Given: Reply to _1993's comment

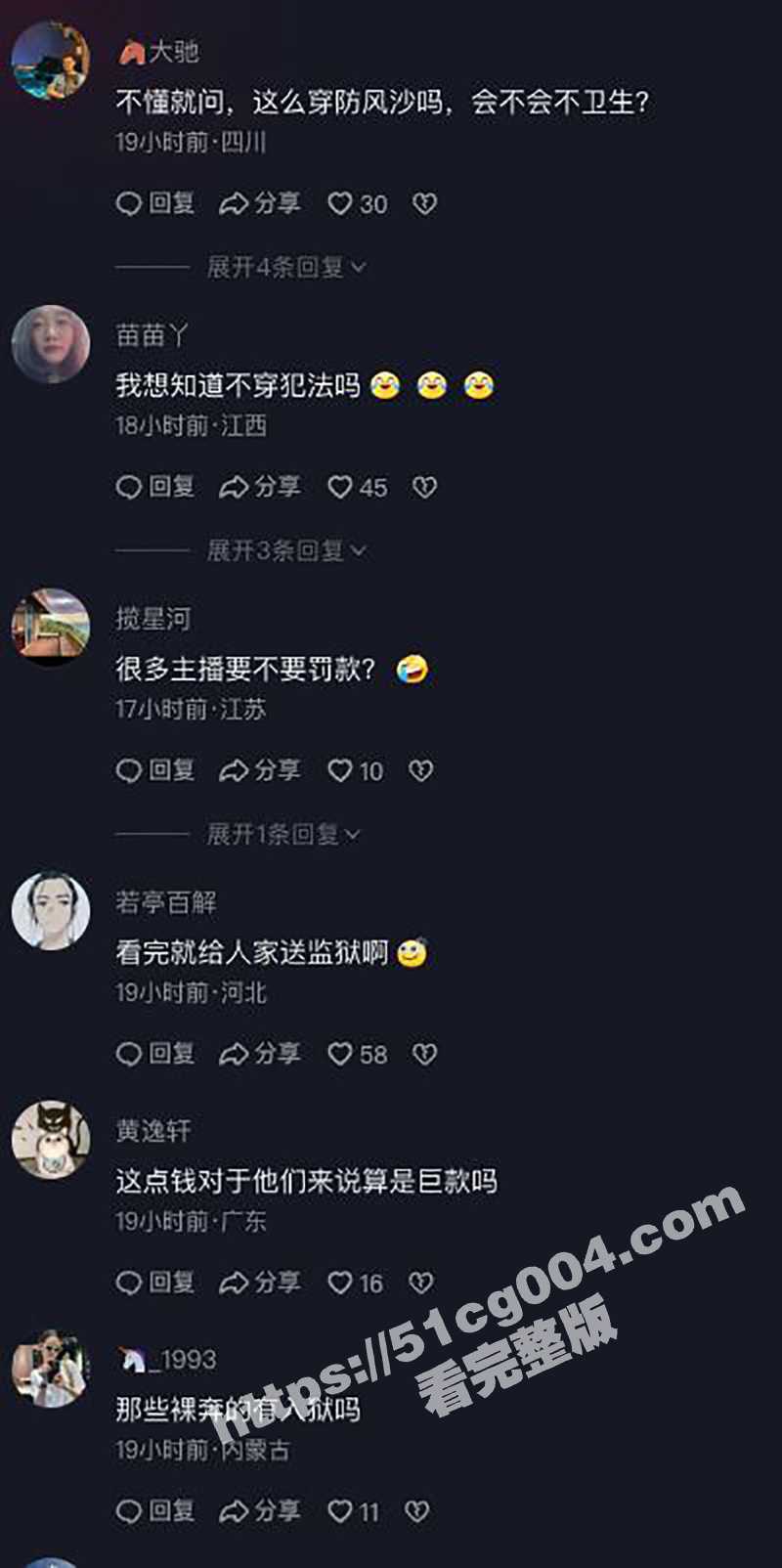Looking at the screenshot, I should (155, 1511).
